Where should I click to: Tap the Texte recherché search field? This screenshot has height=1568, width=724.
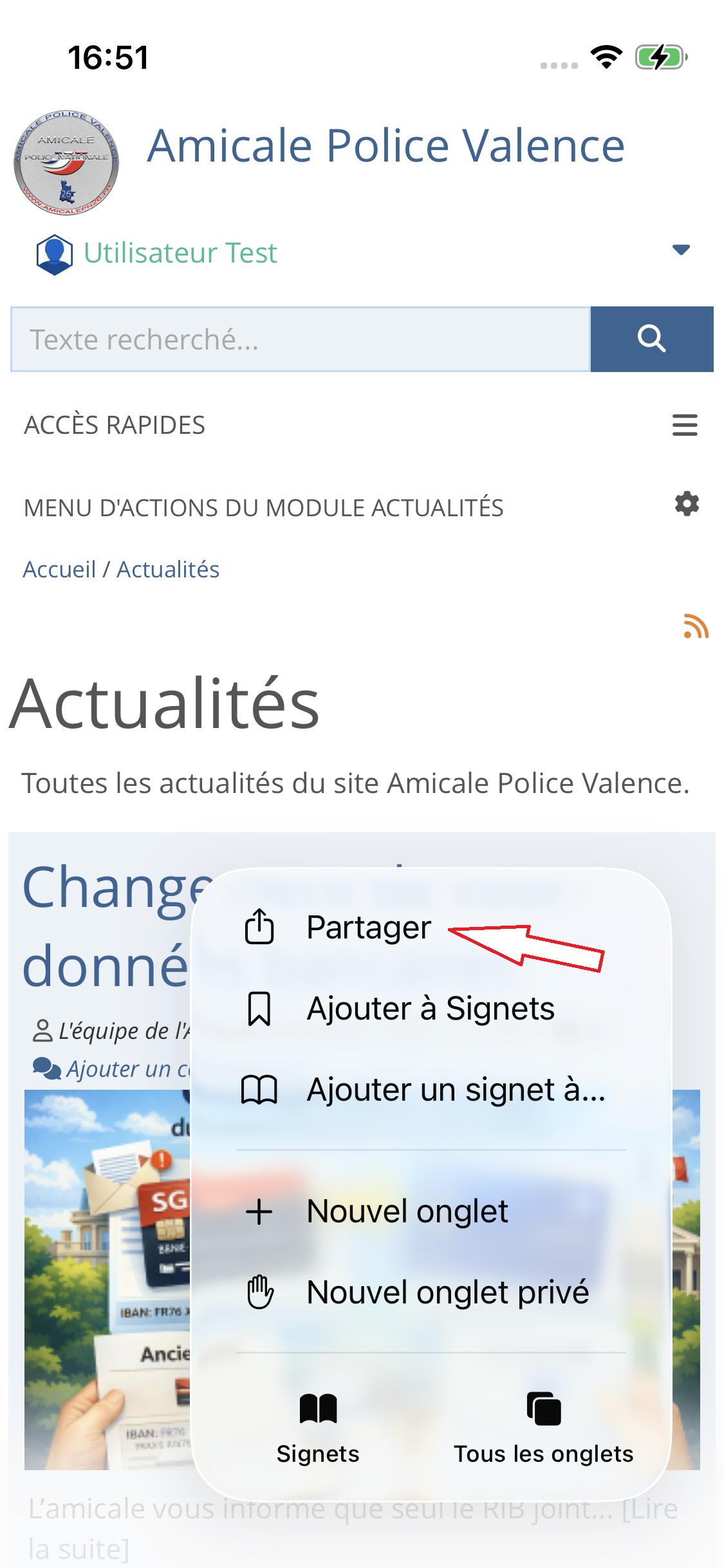[x=301, y=339]
